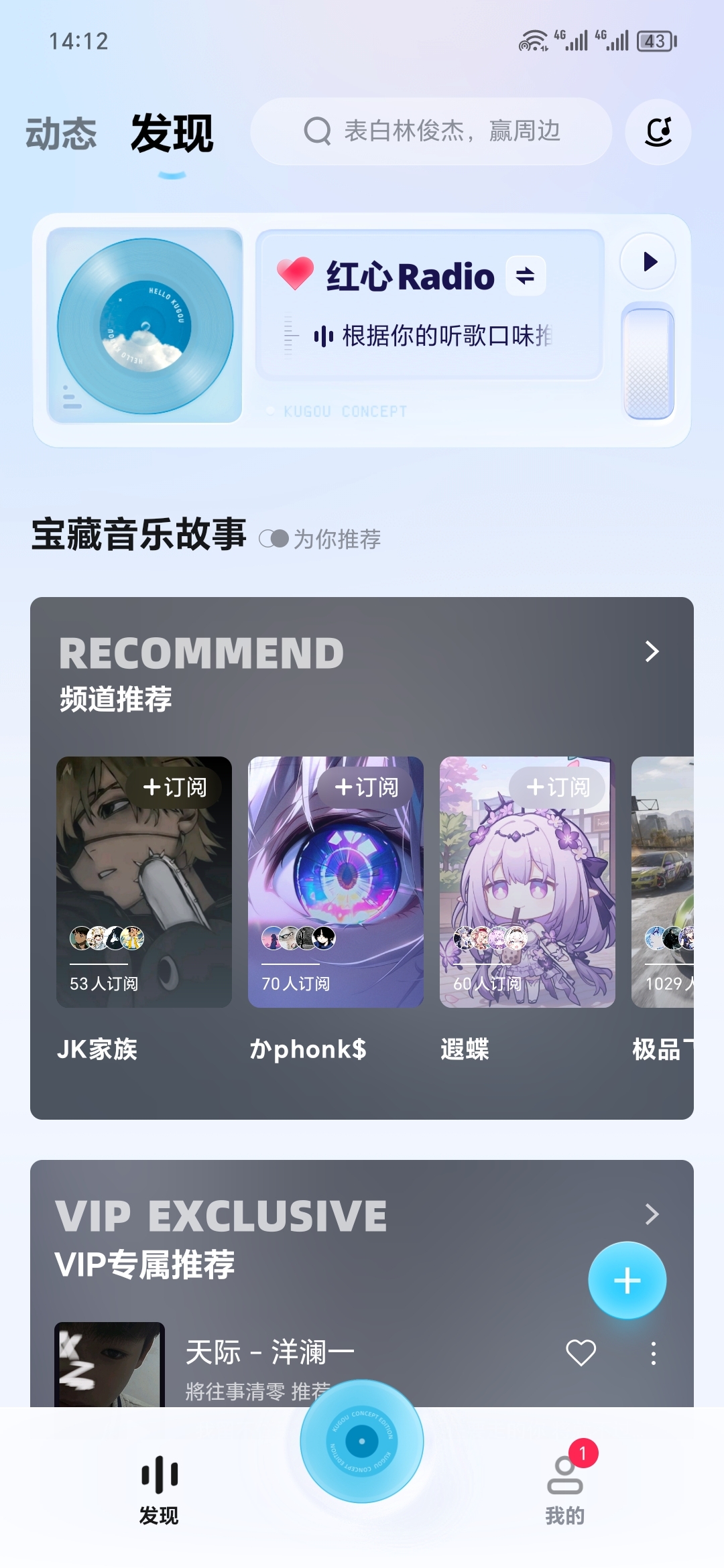Viewport: 724px width, 1568px height.
Task: Subscribe to the遐蝶 channel
Action: tap(558, 787)
